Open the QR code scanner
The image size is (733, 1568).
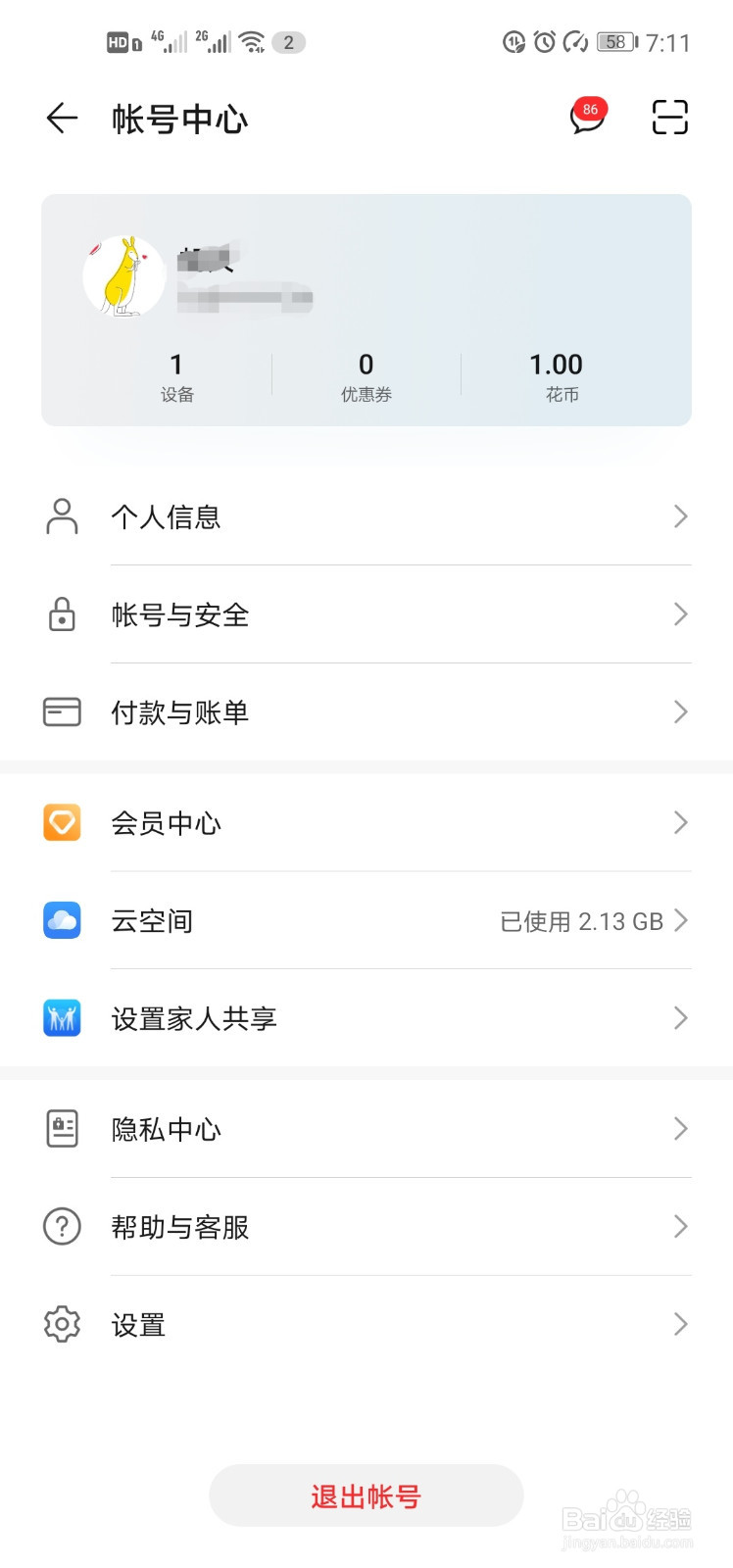670,118
